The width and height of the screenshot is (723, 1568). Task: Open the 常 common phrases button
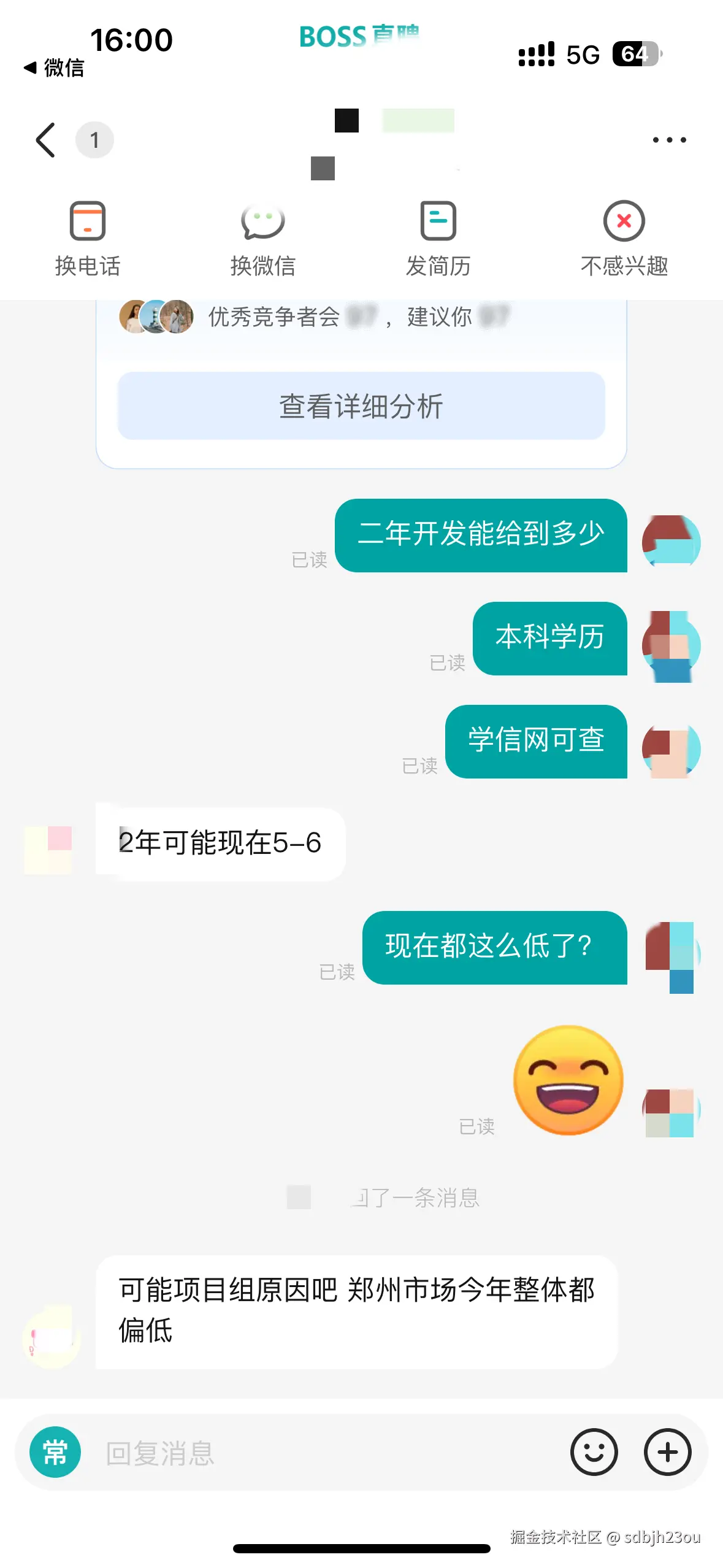click(x=55, y=1452)
